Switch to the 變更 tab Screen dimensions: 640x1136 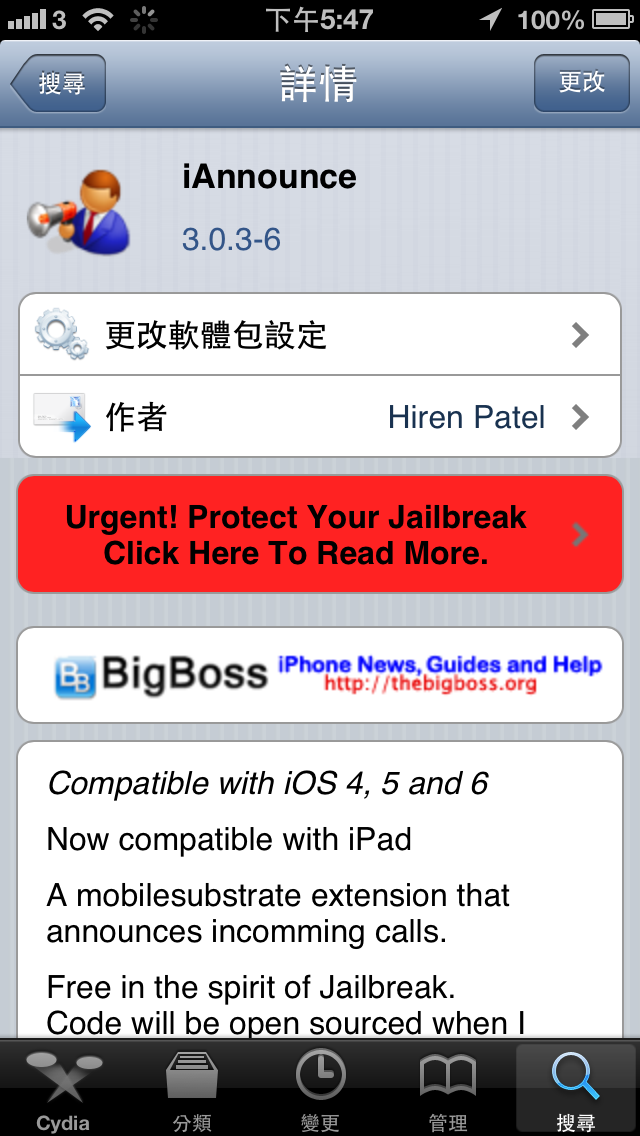320,1088
